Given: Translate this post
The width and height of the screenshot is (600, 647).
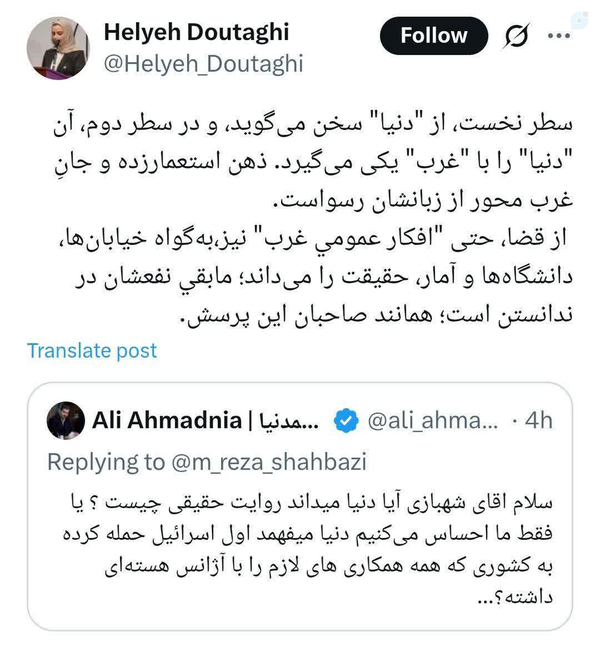Looking at the screenshot, I should pyautogui.click(x=92, y=350).
